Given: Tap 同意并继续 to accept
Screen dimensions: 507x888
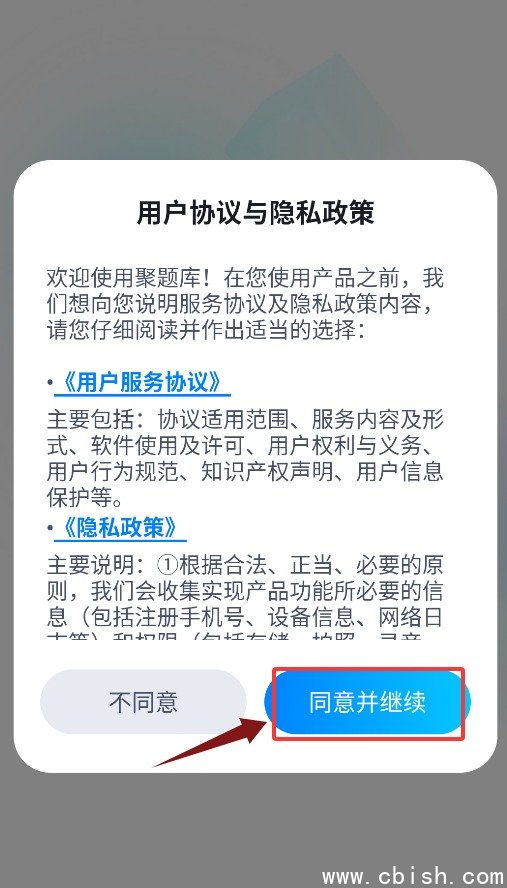Looking at the screenshot, I should tap(368, 702).
